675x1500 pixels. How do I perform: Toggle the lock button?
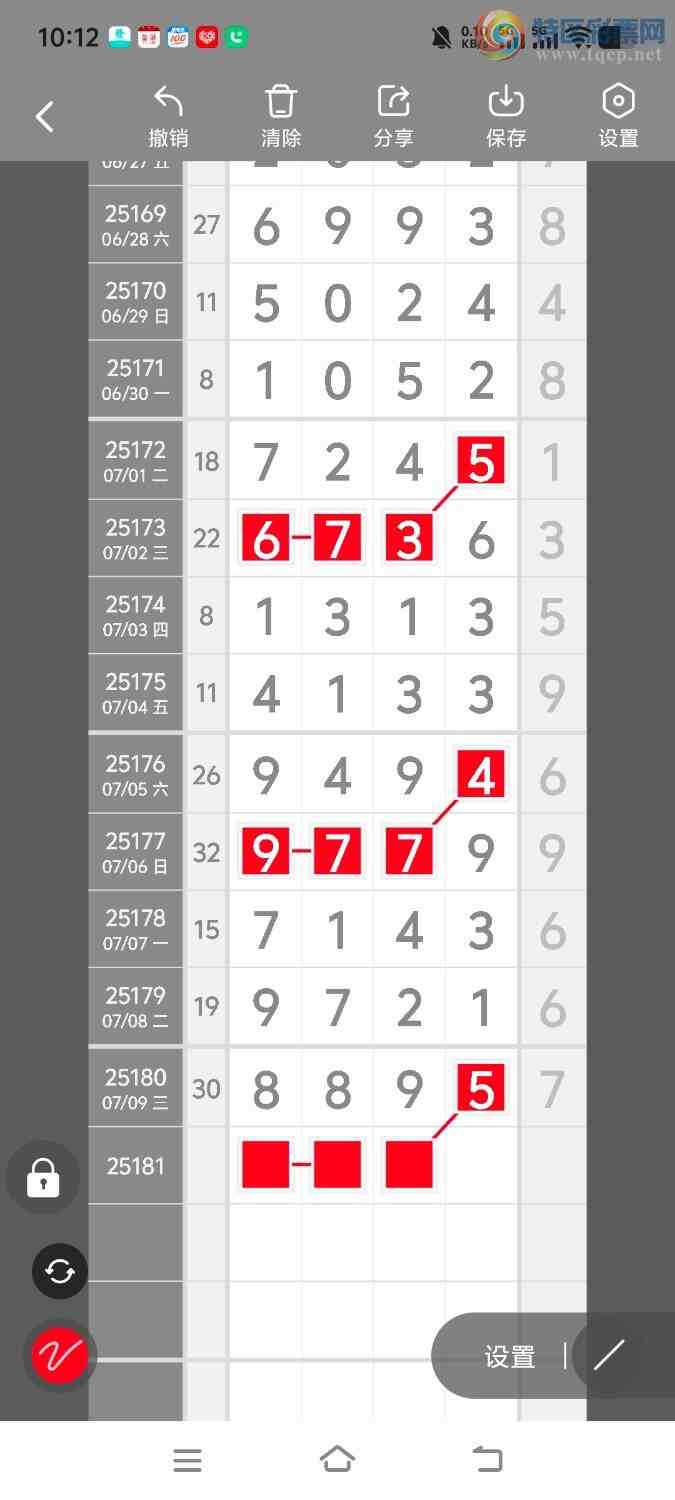(x=43, y=1177)
